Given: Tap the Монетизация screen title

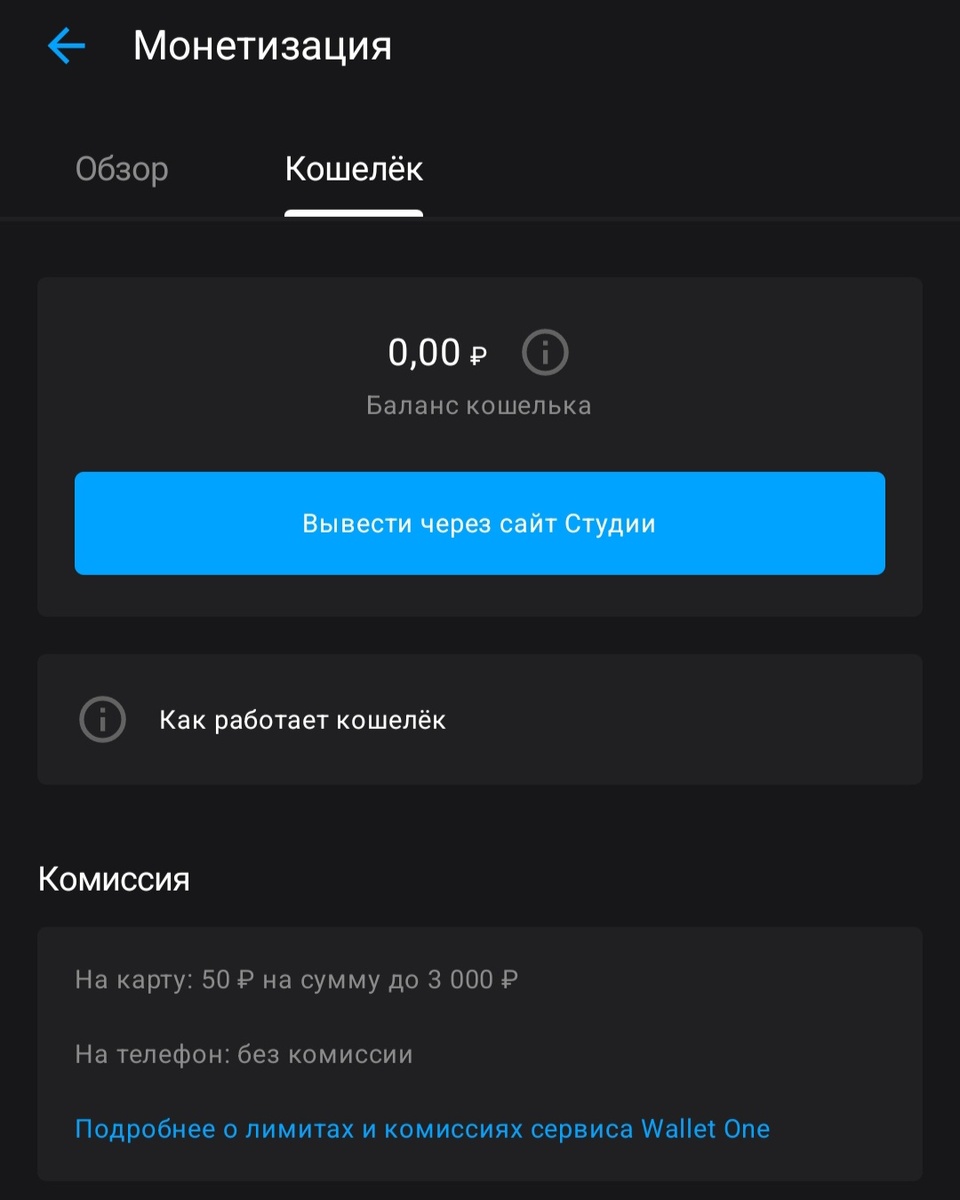Looking at the screenshot, I should pos(264,45).
